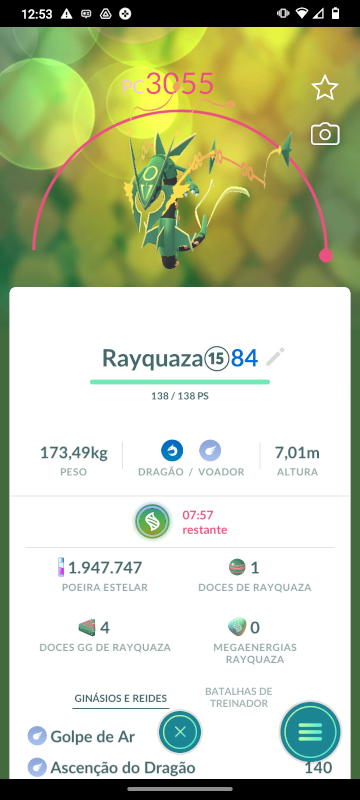Switch to Ginásios e Reides tab
Screen dimensions: 360x800
[x=121, y=698]
